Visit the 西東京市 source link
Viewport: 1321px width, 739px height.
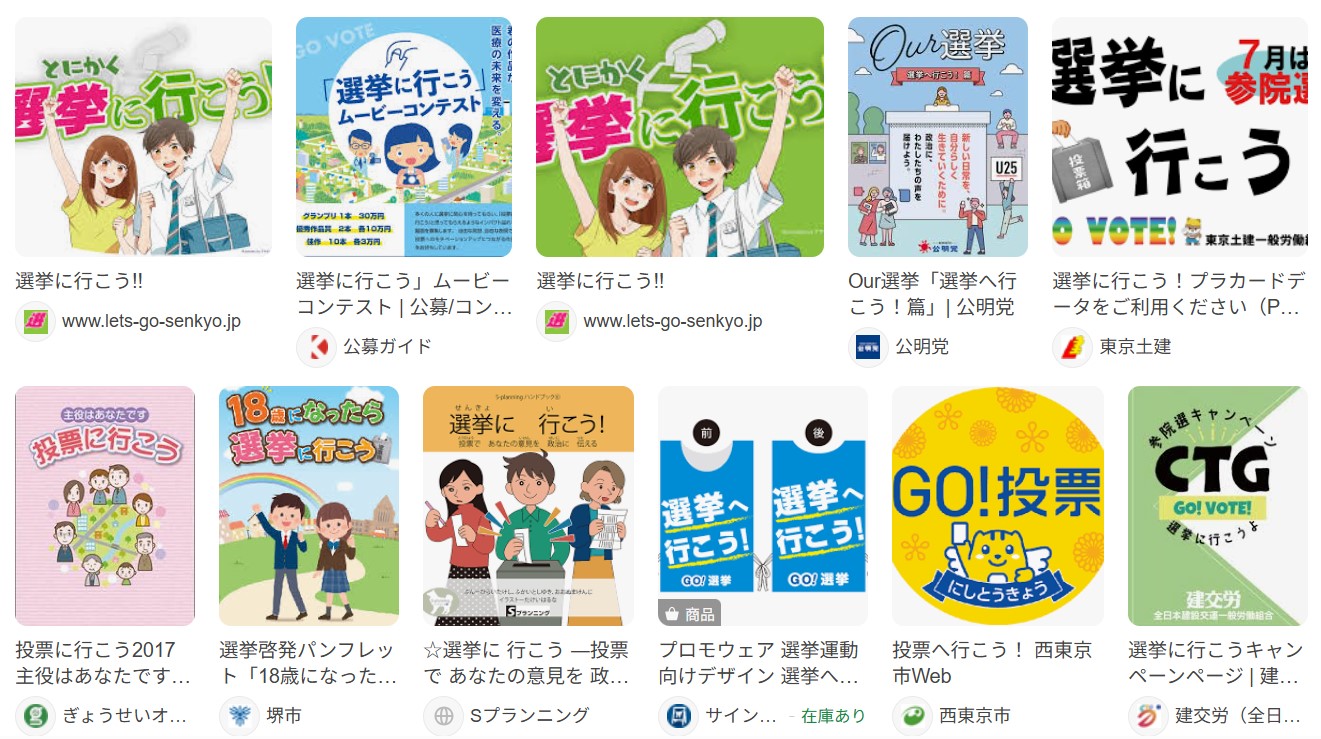click(974, 716)
